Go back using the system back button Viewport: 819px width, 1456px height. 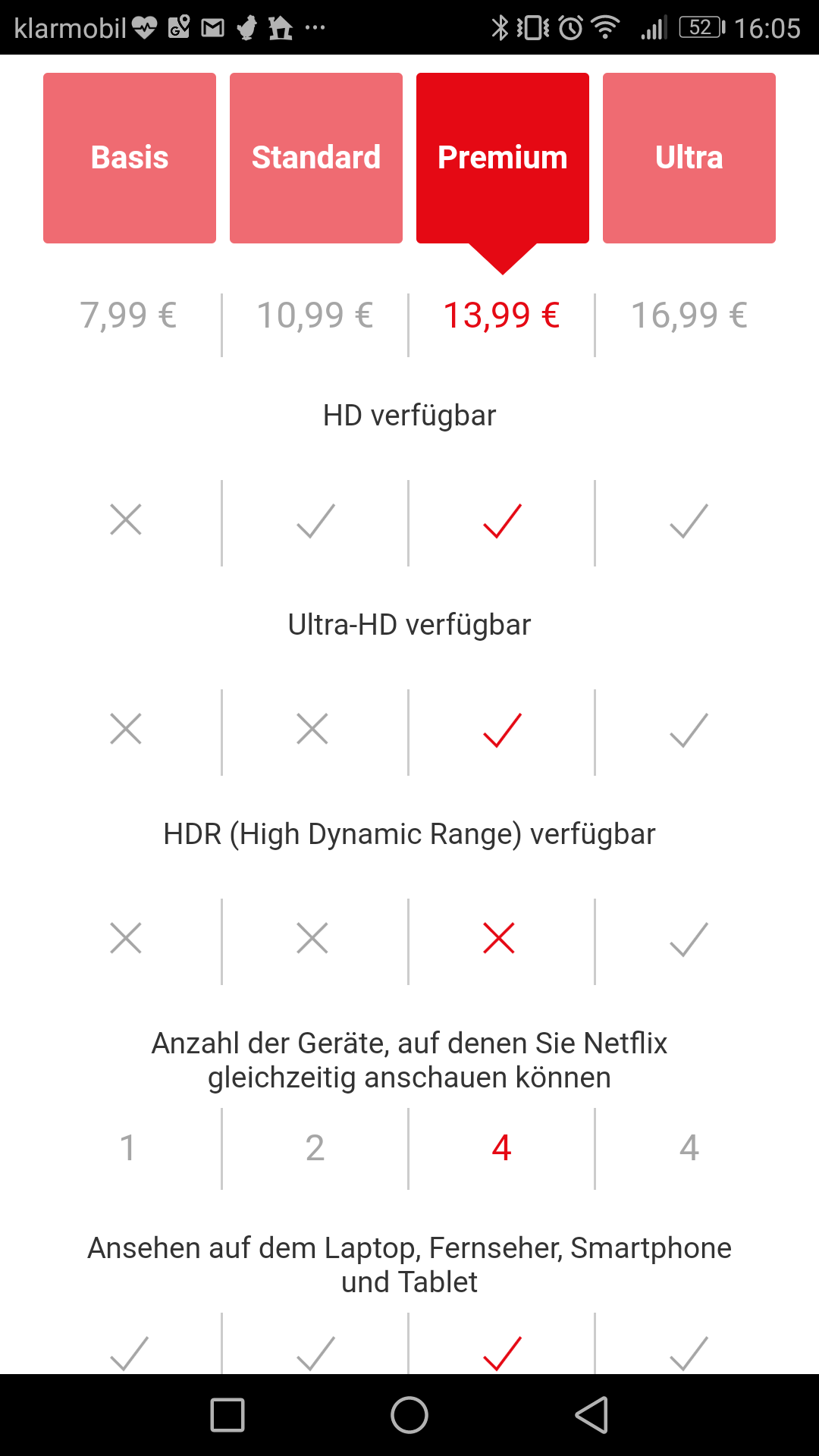(592, 1415)
